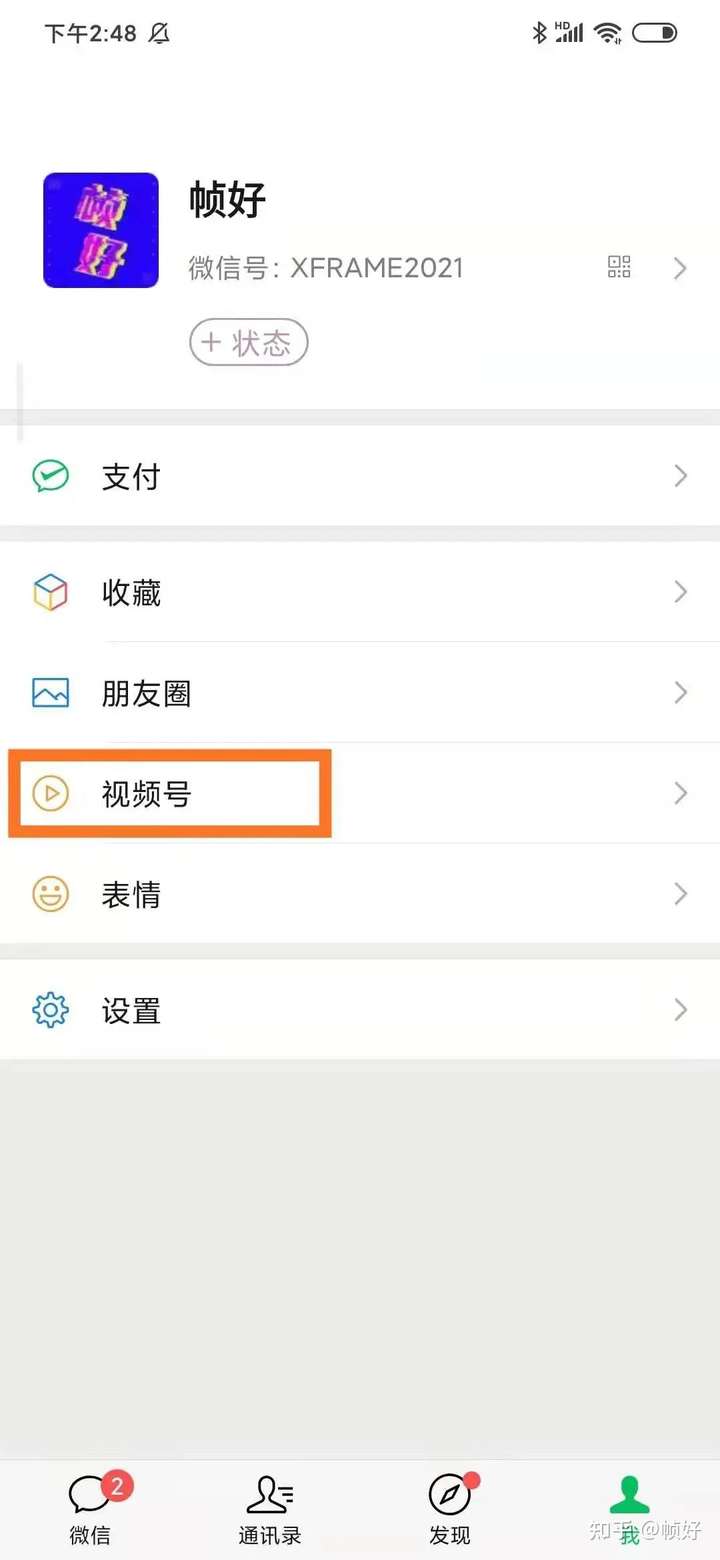Go to 朋友圈 moments
Image resolution: width=720 pixels, height=1560 pixels.
[x=360, y=693]
